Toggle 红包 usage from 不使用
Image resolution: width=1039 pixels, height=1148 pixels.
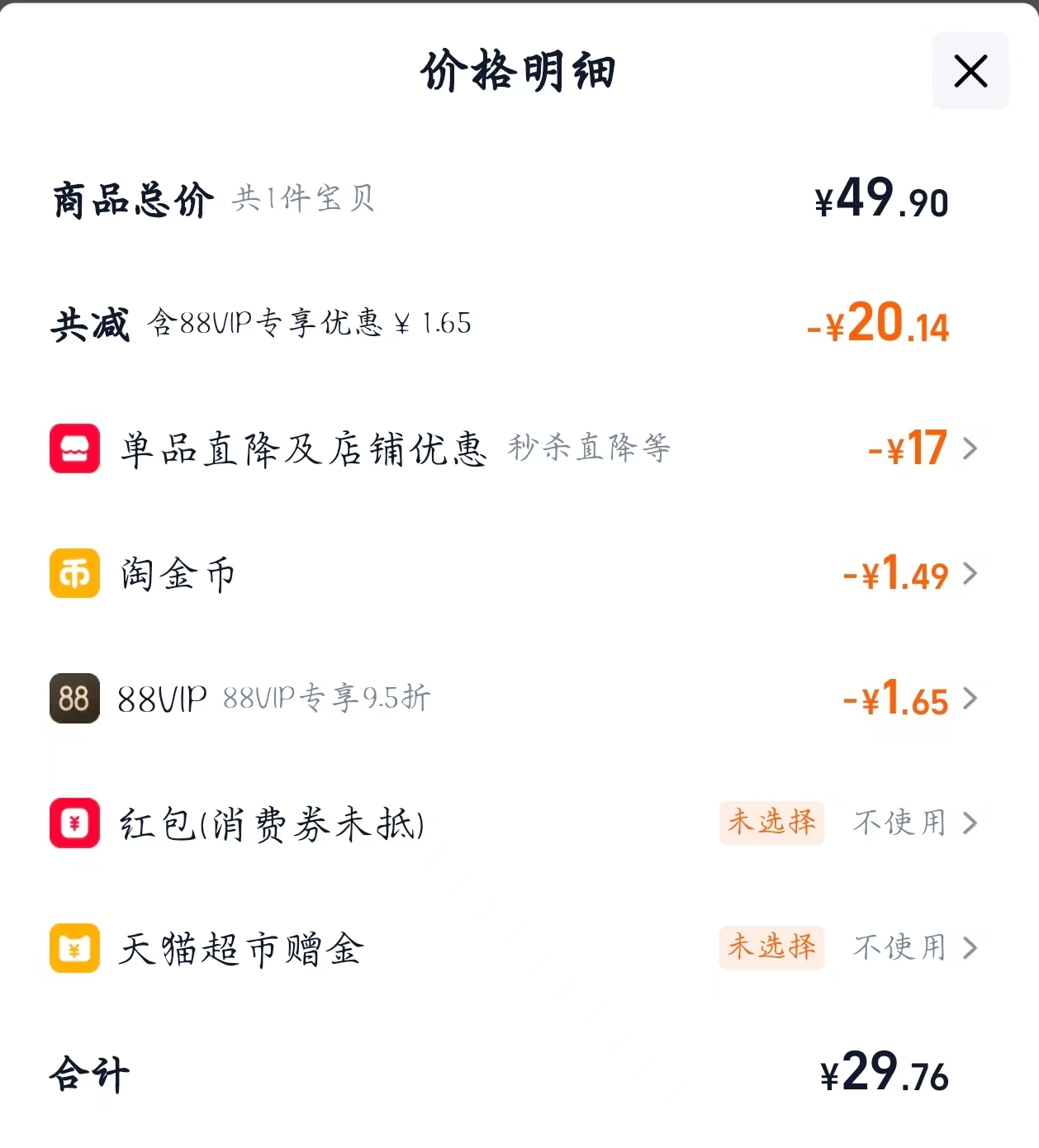click(899, 823)
